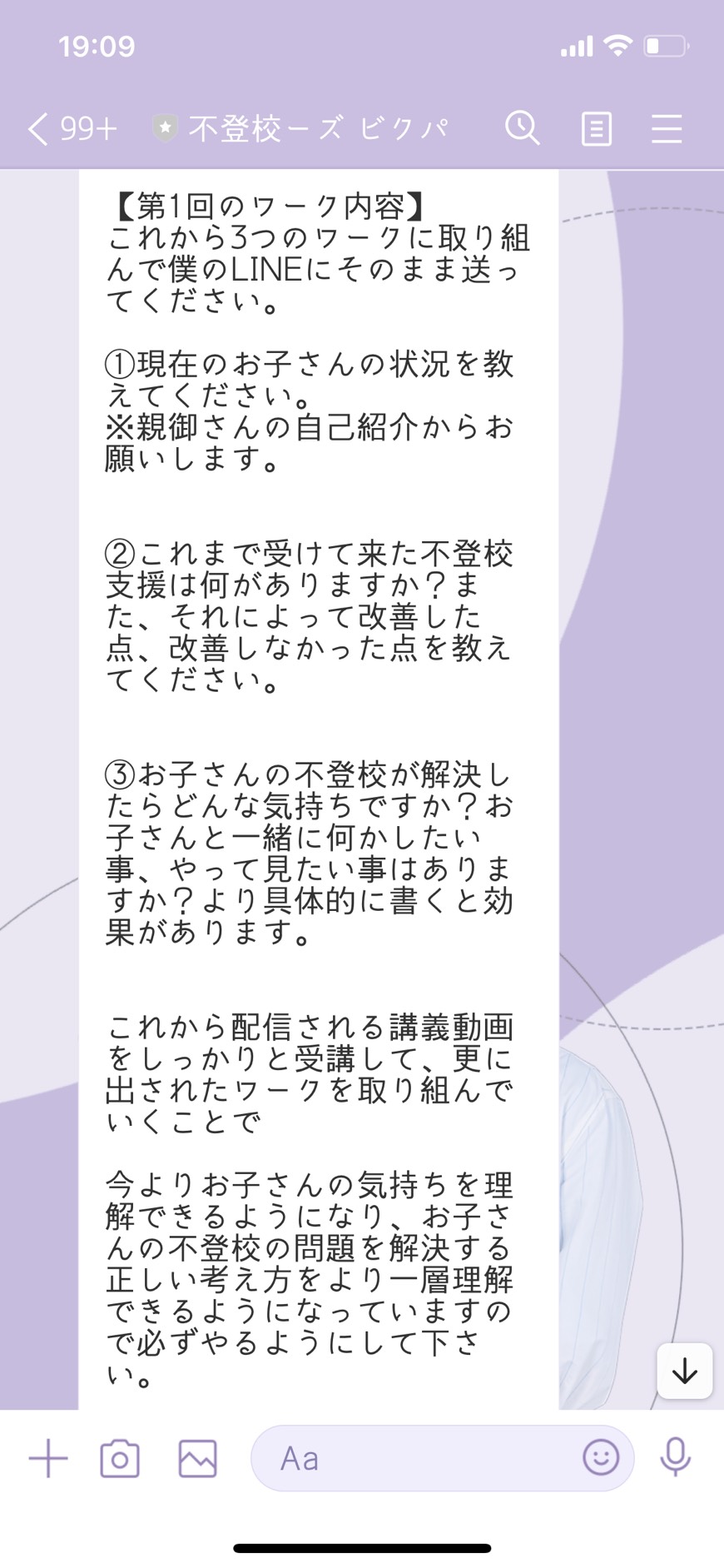The width and height of the screenshot is (724, 1568).
Task: Open the emoji and sticker picker
Action: click(x=601, y=1457)
